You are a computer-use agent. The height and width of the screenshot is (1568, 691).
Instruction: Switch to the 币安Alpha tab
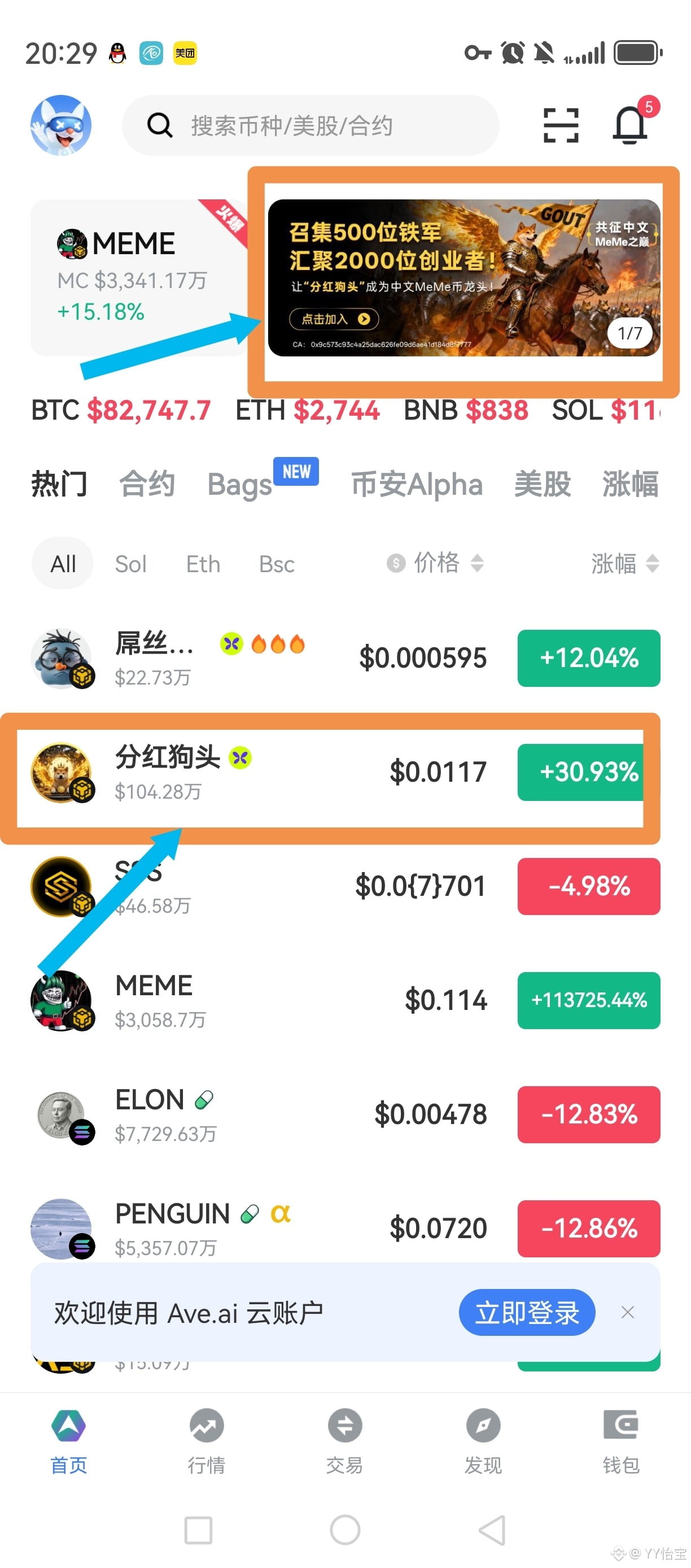417,485
